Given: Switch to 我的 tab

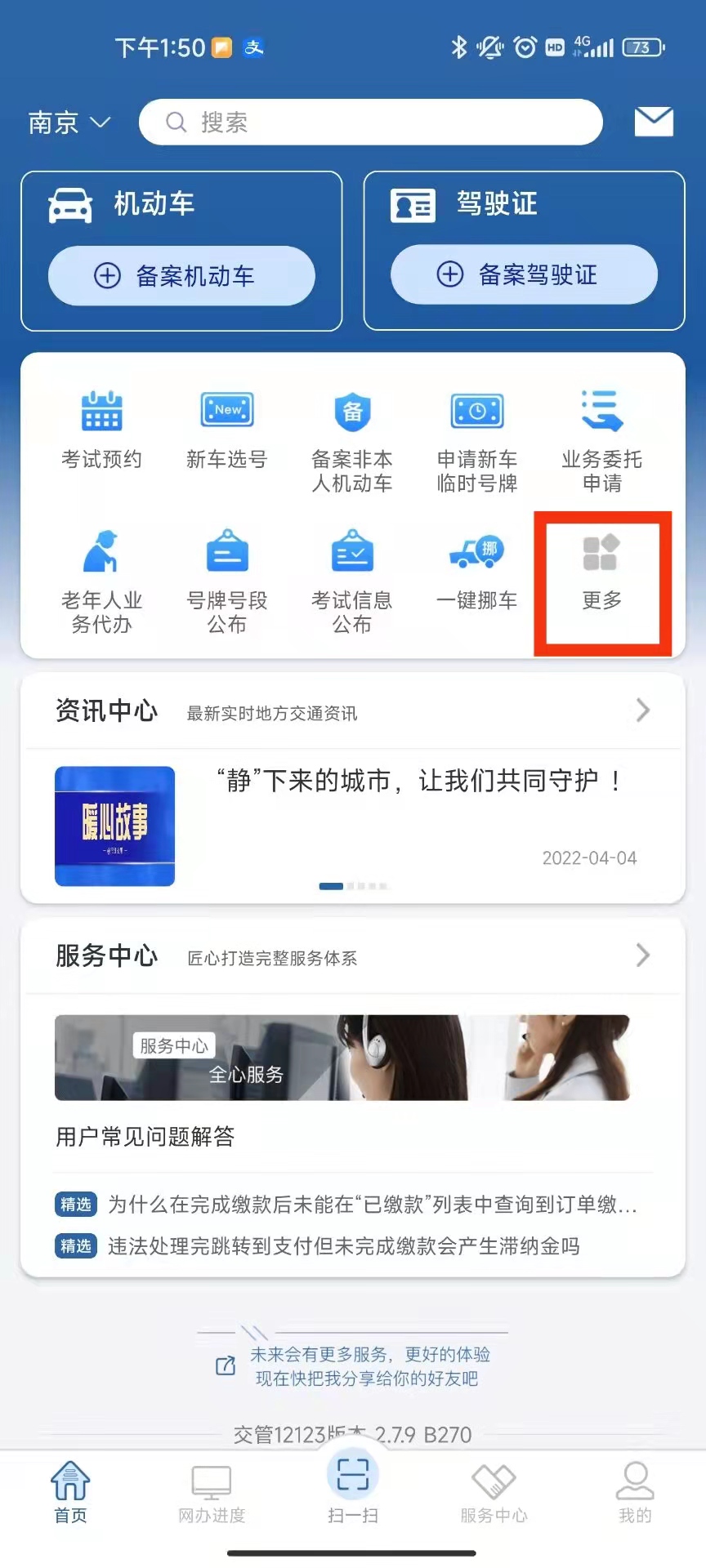Looking at the screenshot, I should point(635,1494).
